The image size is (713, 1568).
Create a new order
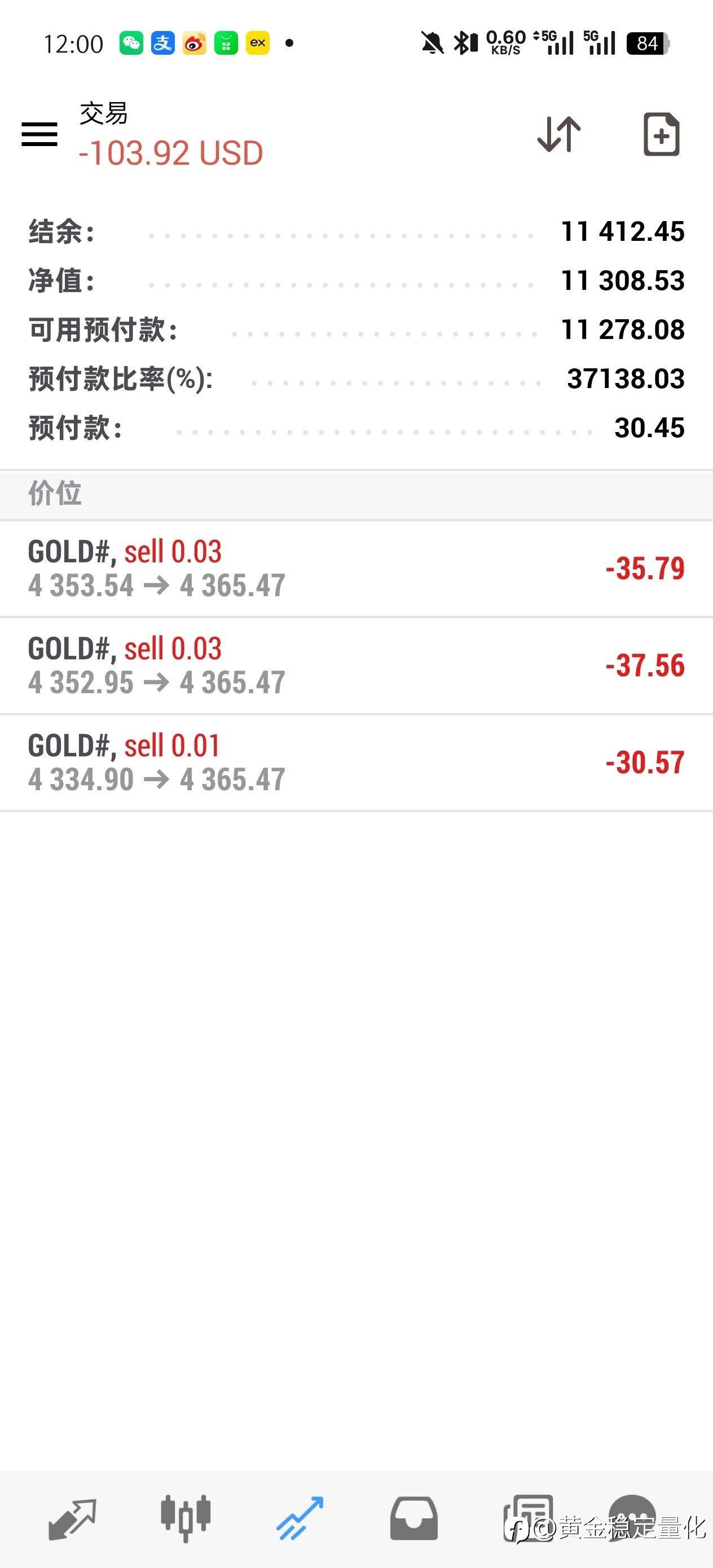pyautogui.click(x=661, y=134)
